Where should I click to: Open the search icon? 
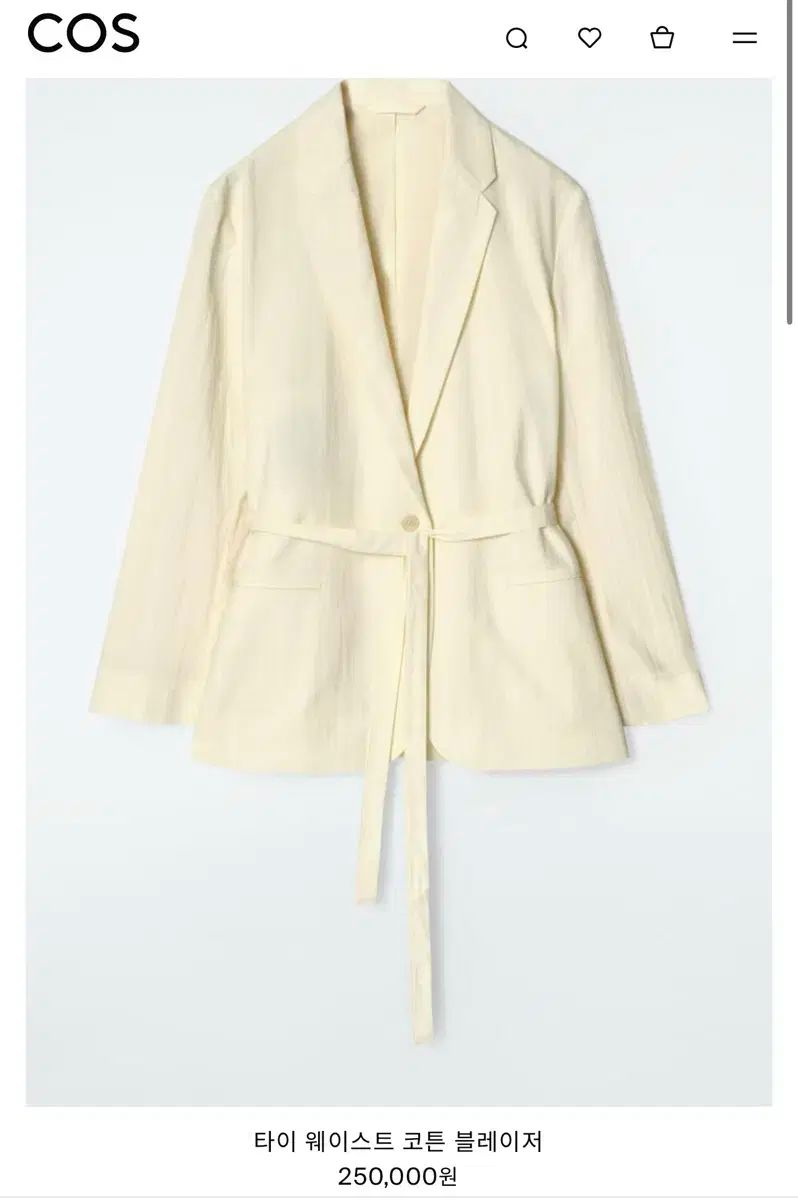516,39
